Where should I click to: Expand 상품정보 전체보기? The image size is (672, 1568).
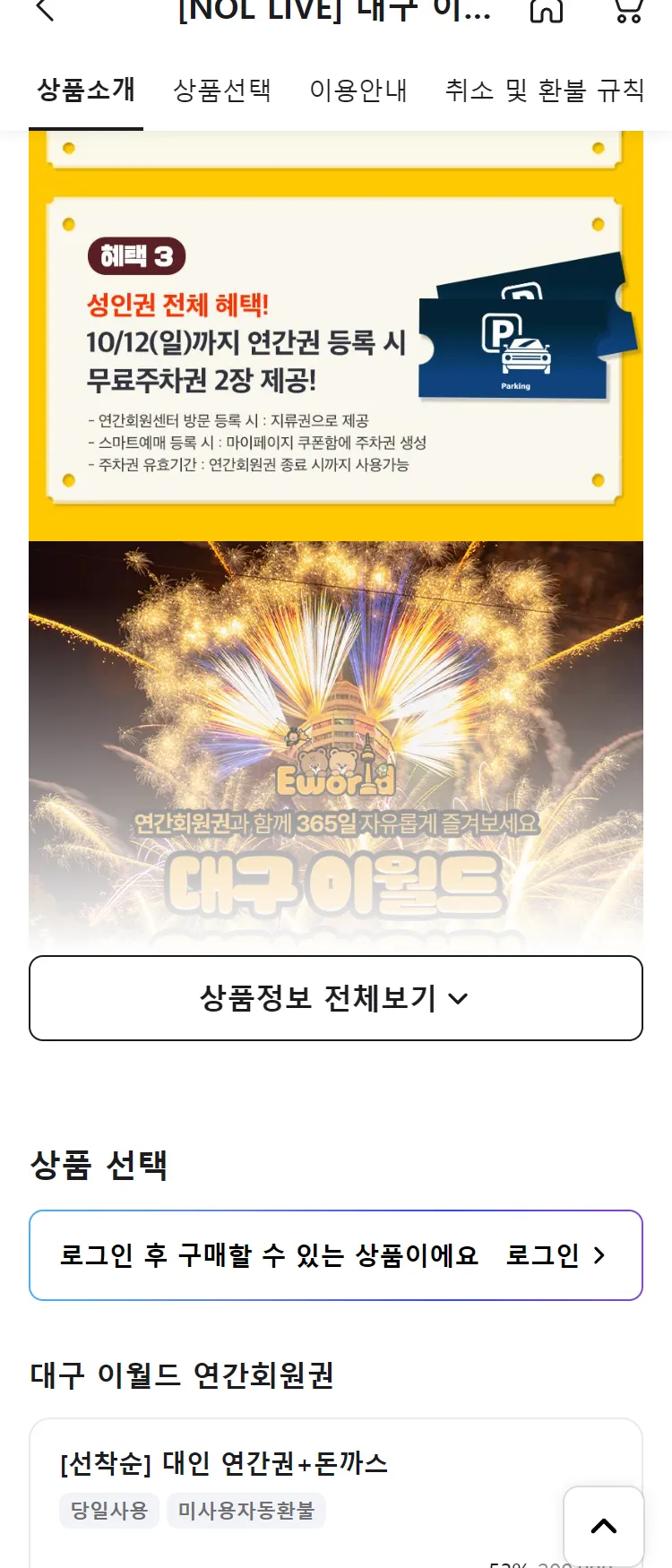[335, 997]
